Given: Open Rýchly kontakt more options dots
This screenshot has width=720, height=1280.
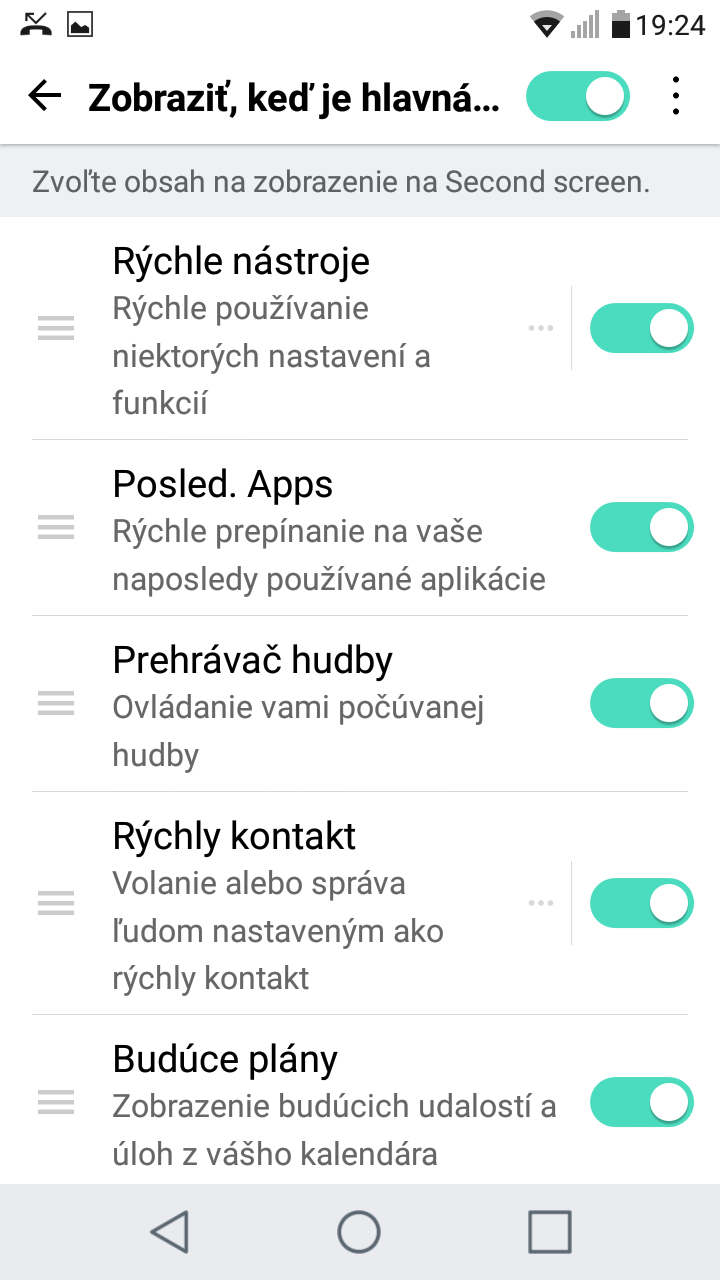Looking at the screenshot, I should pyautogui.click(x=541, y=903).
